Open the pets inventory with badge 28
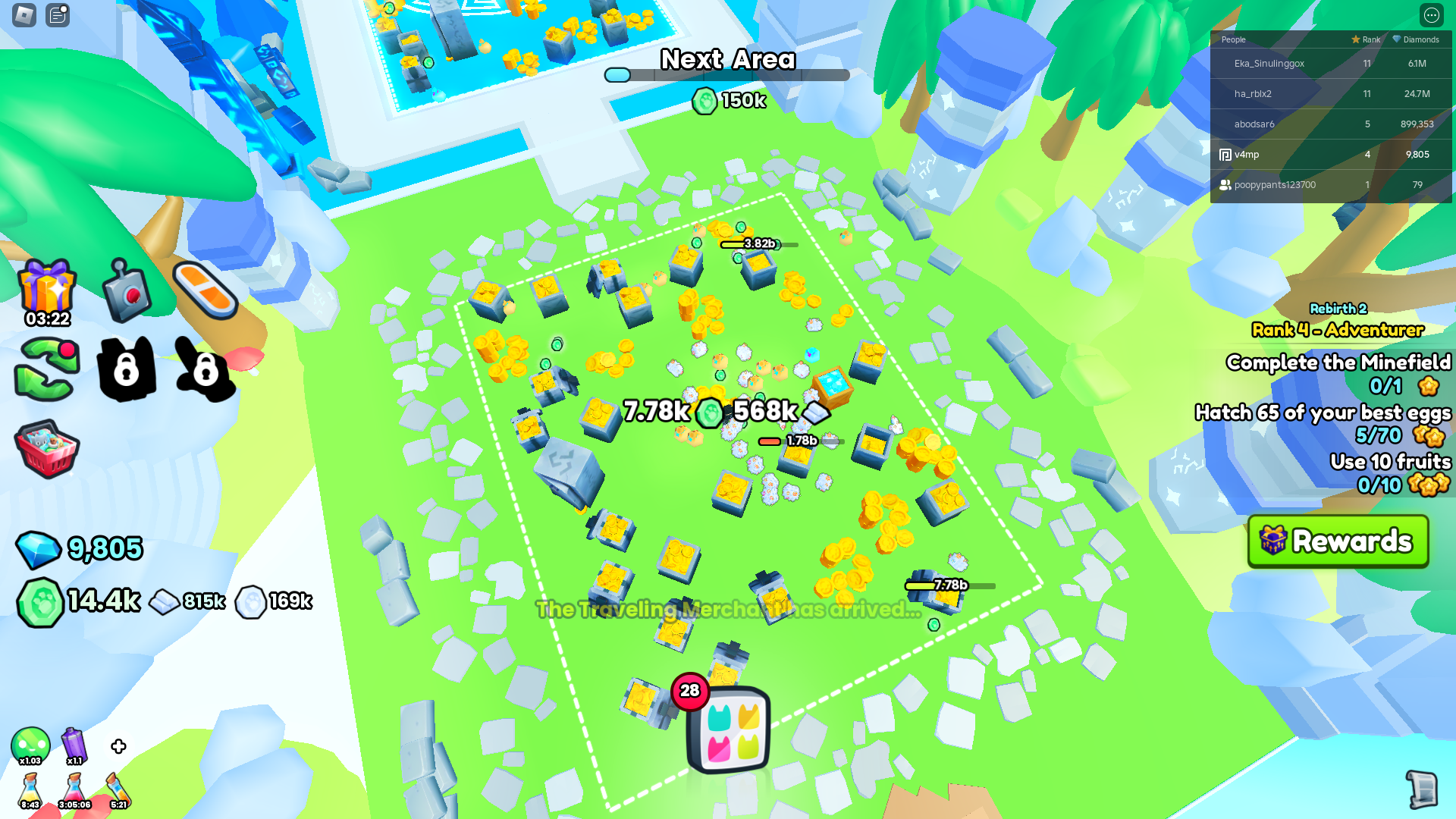Image resolution: width=1456 pixels, height=819 pixels. tap(727, 728)
